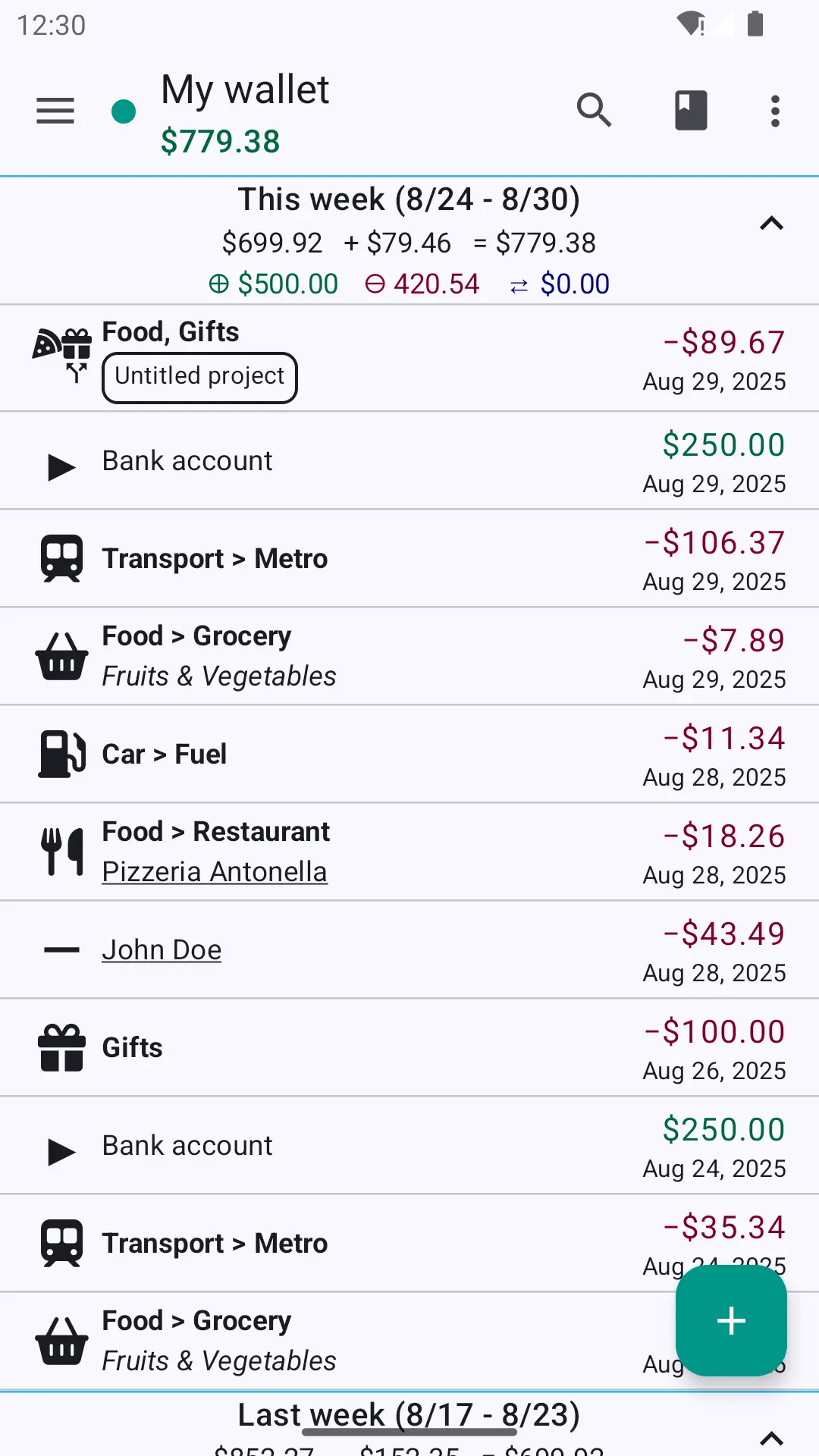Viewport: 819px width, 1456px height.
Task: Open the Transport > Metro -$106.37 entry
Action: (409, 559)
